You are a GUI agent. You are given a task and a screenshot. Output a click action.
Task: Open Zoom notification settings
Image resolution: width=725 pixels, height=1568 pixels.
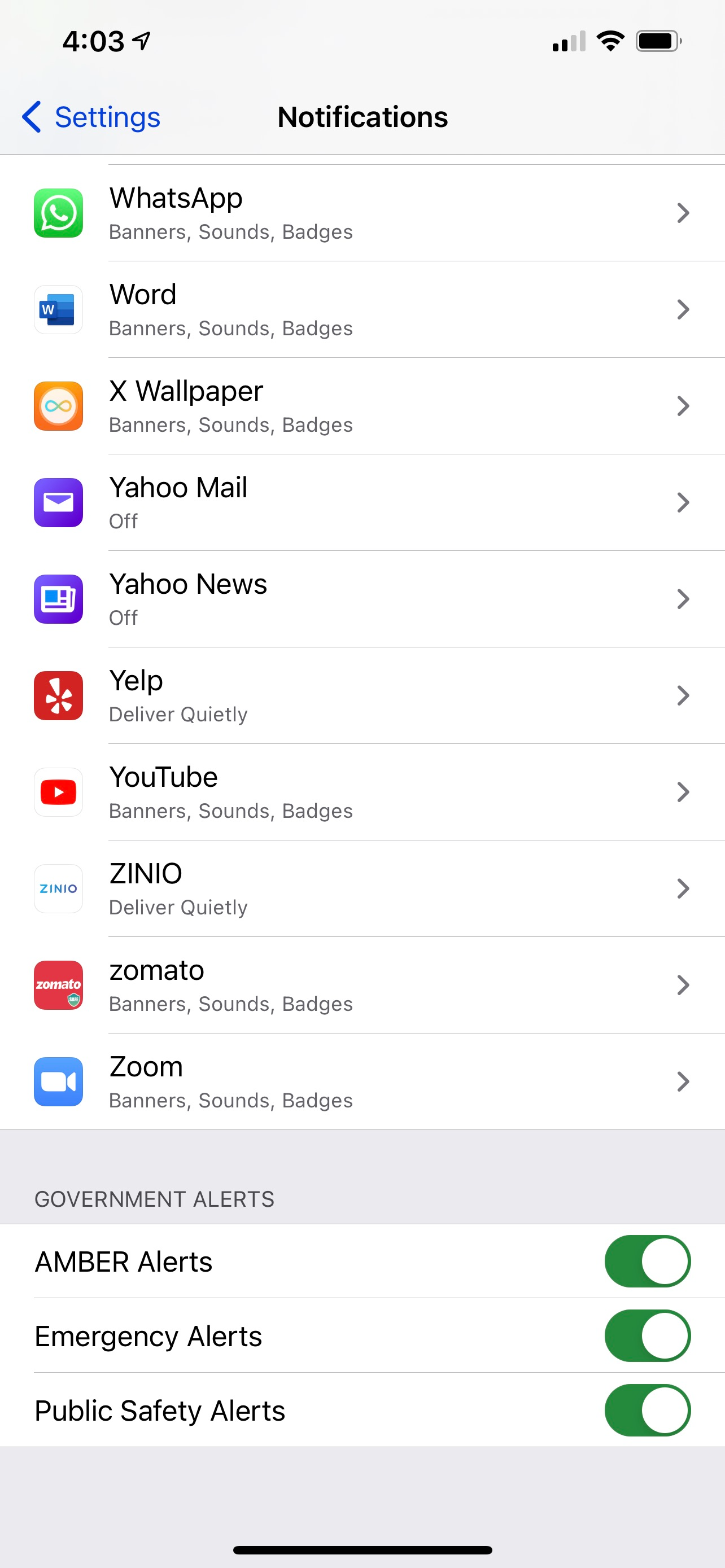pyautogui.click(x=362, y=1081)
